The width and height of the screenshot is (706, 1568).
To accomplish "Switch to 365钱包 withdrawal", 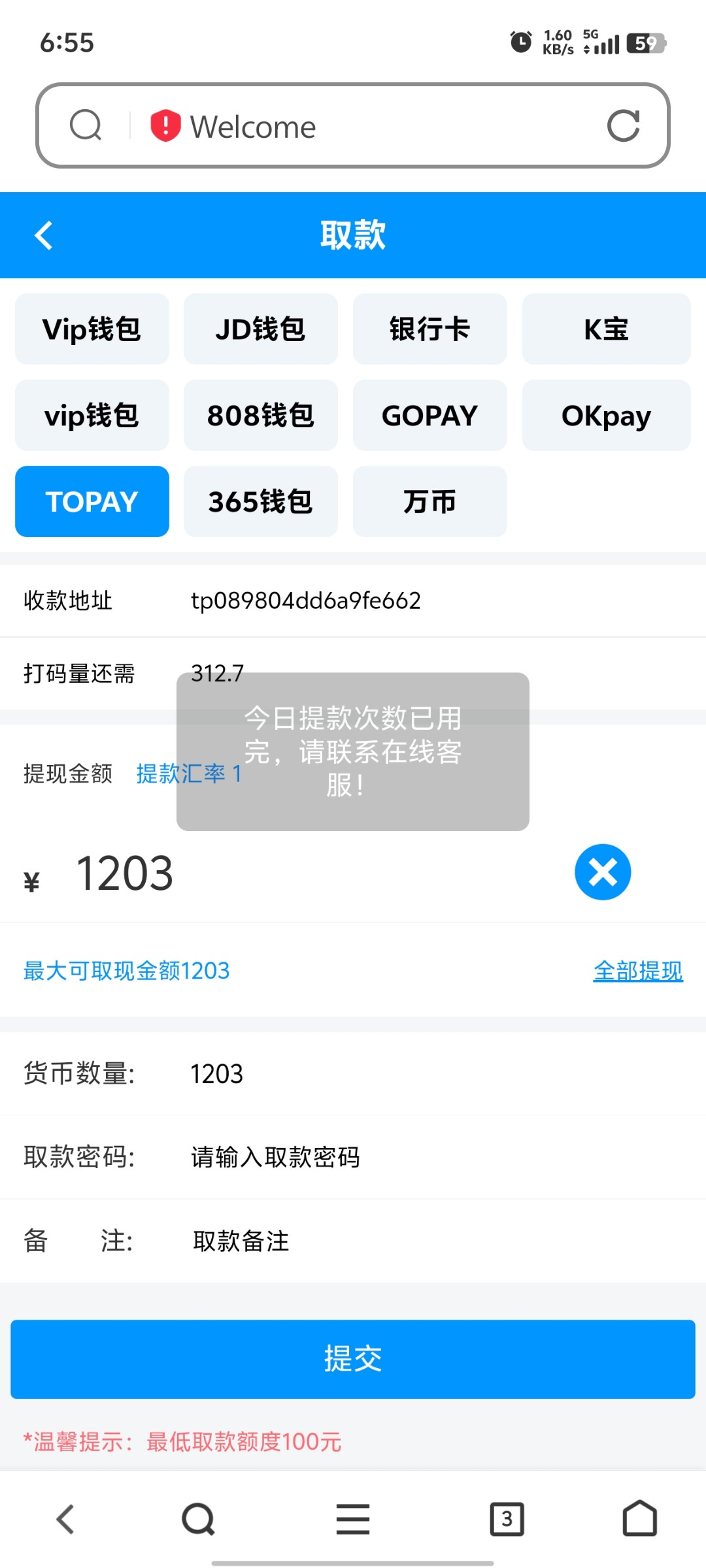I will point(260,502).
